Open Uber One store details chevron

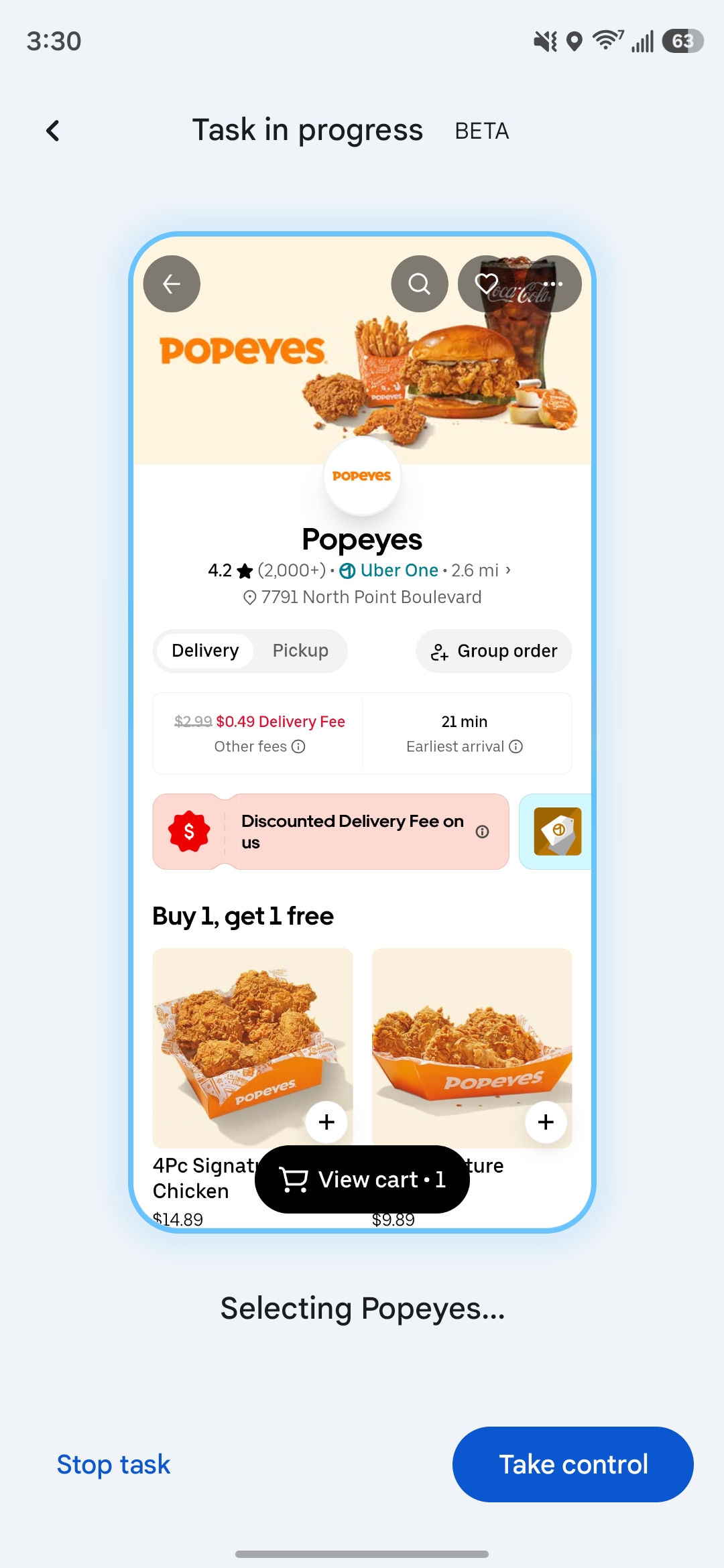508,570
